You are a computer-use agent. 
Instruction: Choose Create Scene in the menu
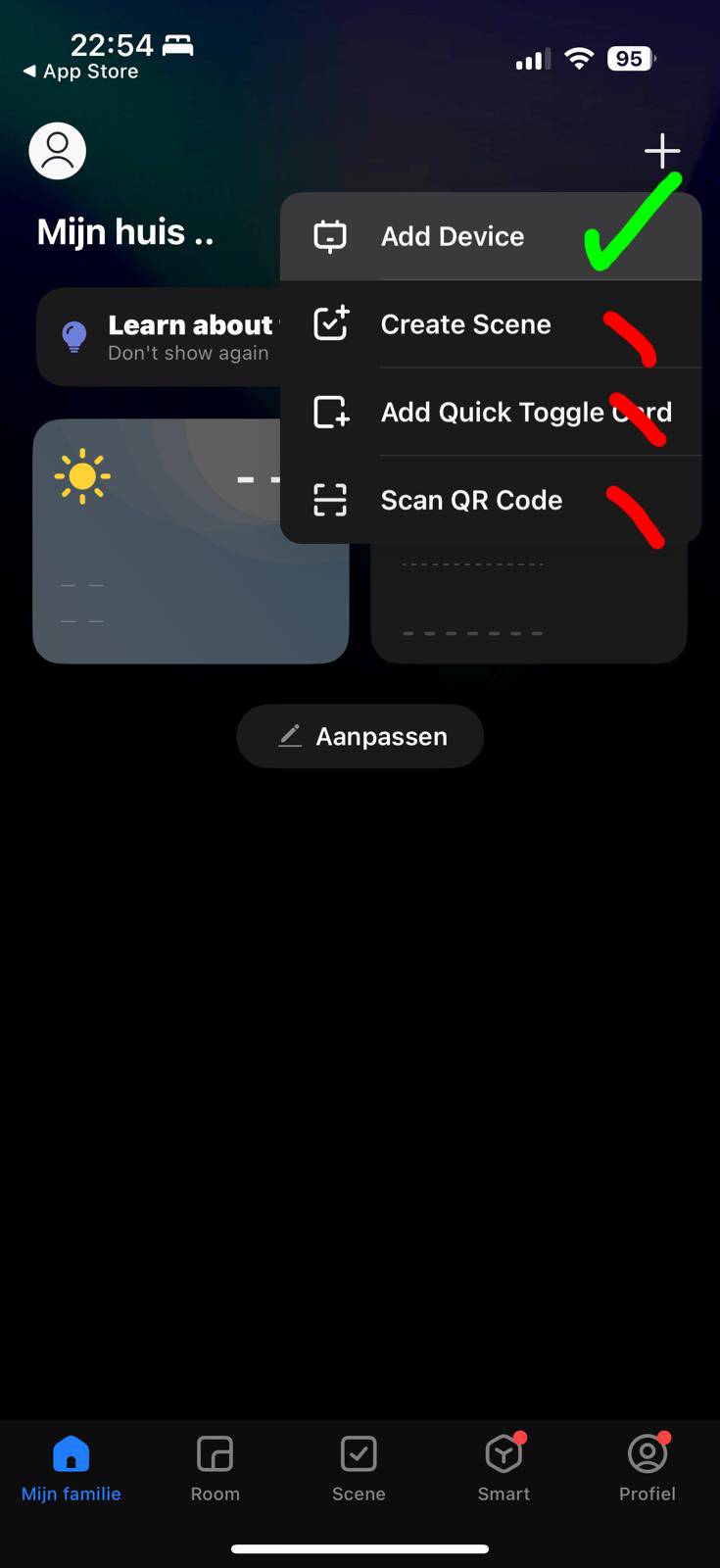tap(465, 324)
